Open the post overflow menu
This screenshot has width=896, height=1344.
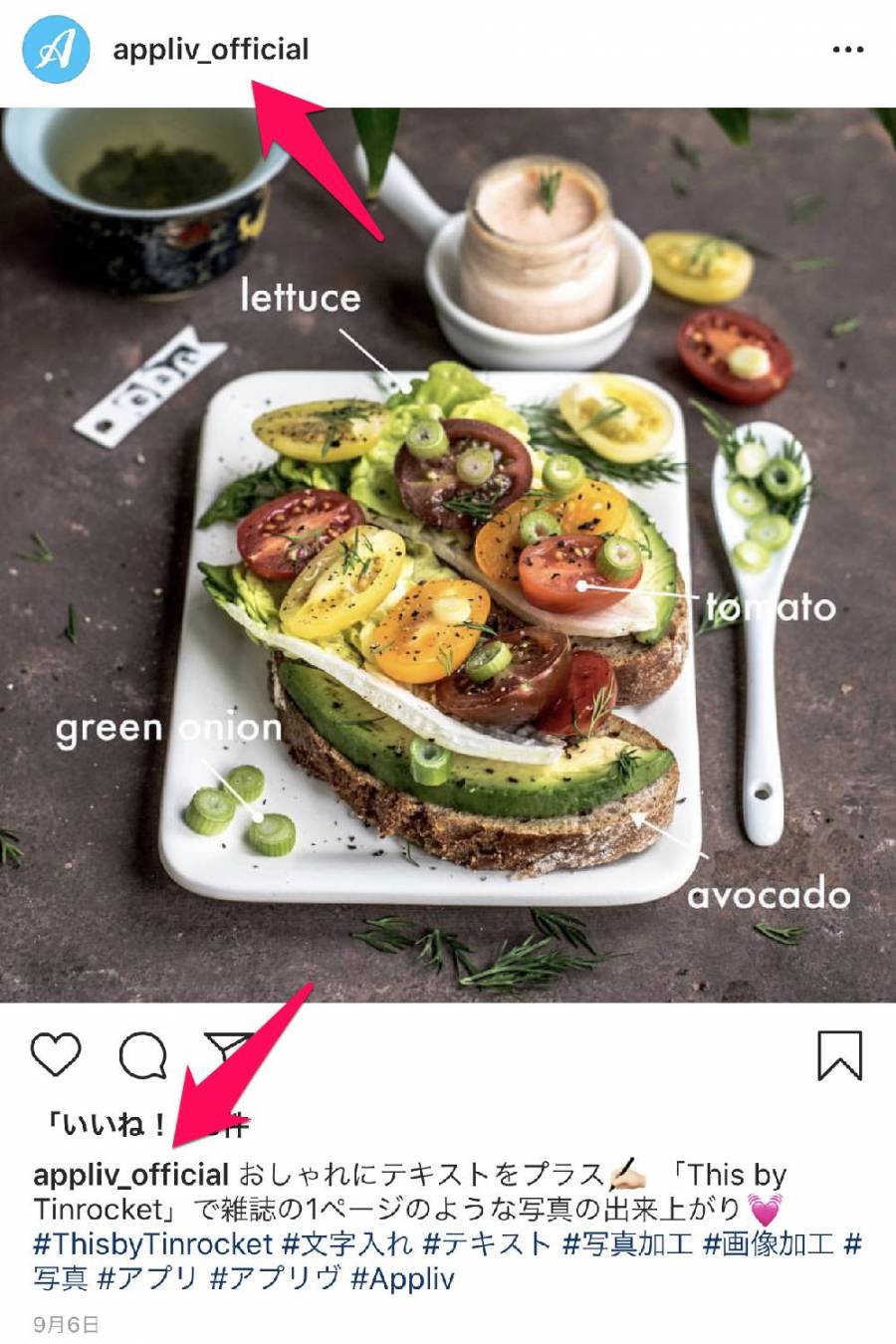847,50
